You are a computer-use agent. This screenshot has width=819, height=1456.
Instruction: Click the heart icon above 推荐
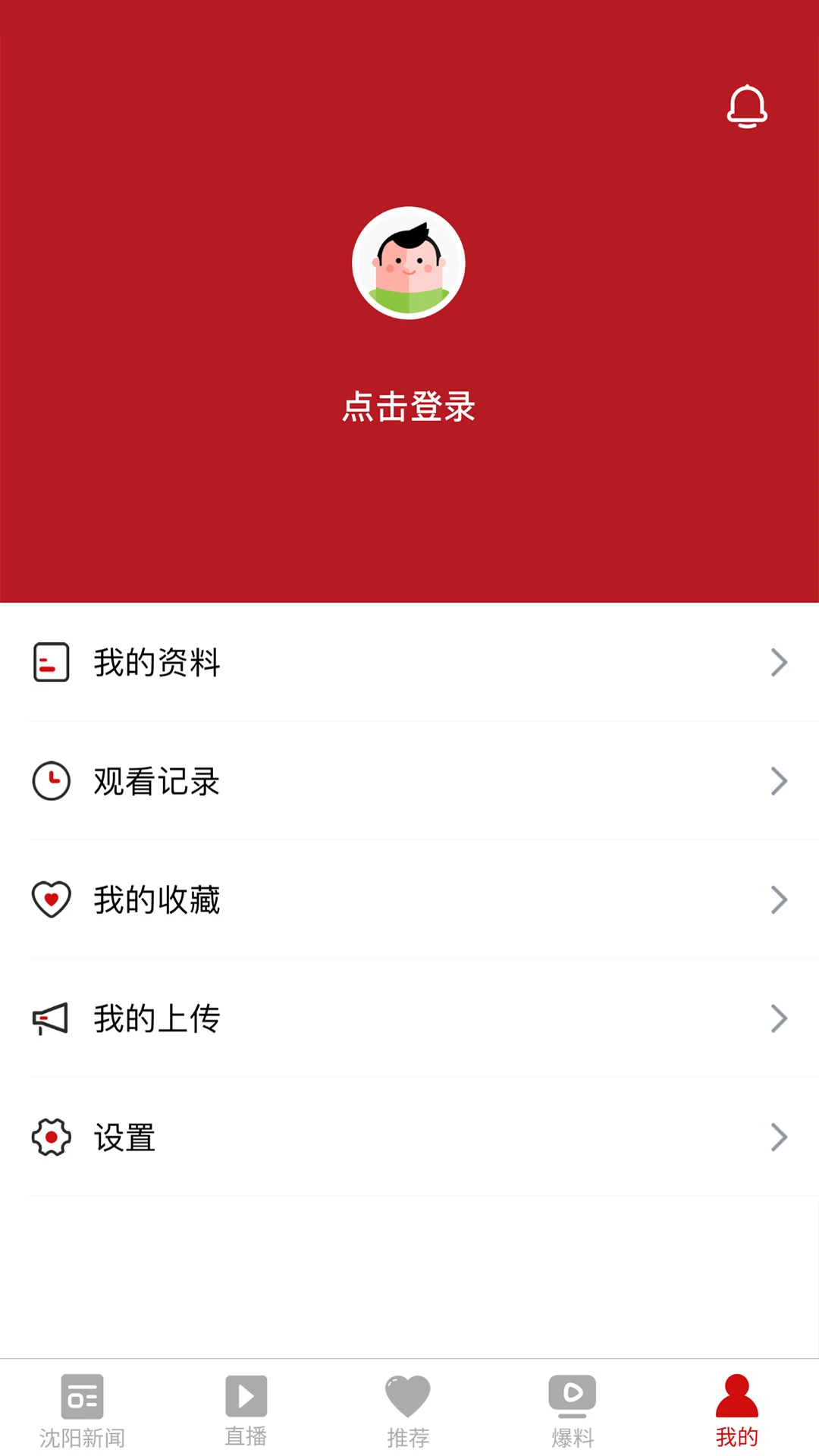tap(409, 1395)
